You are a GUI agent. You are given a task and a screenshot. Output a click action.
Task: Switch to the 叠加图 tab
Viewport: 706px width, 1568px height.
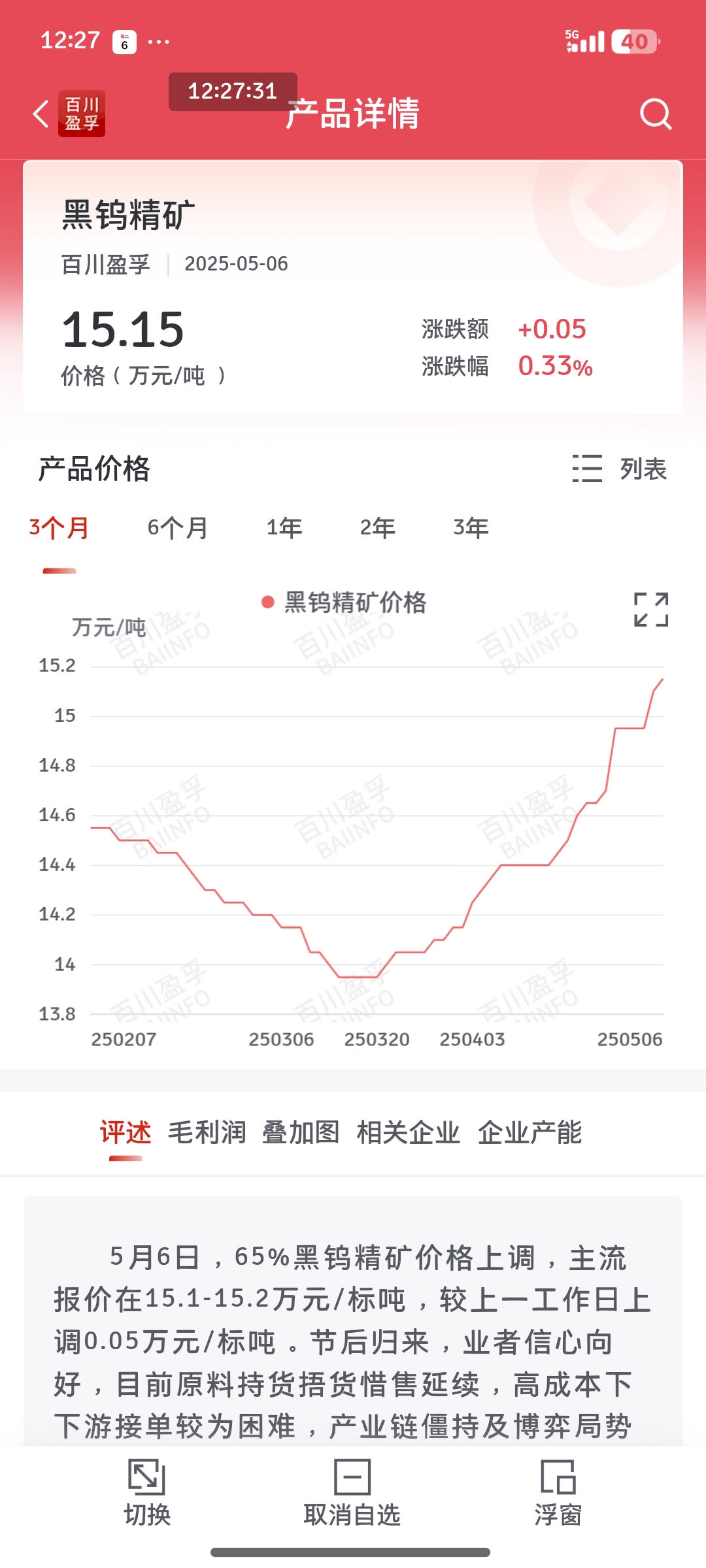point(301,1132)
